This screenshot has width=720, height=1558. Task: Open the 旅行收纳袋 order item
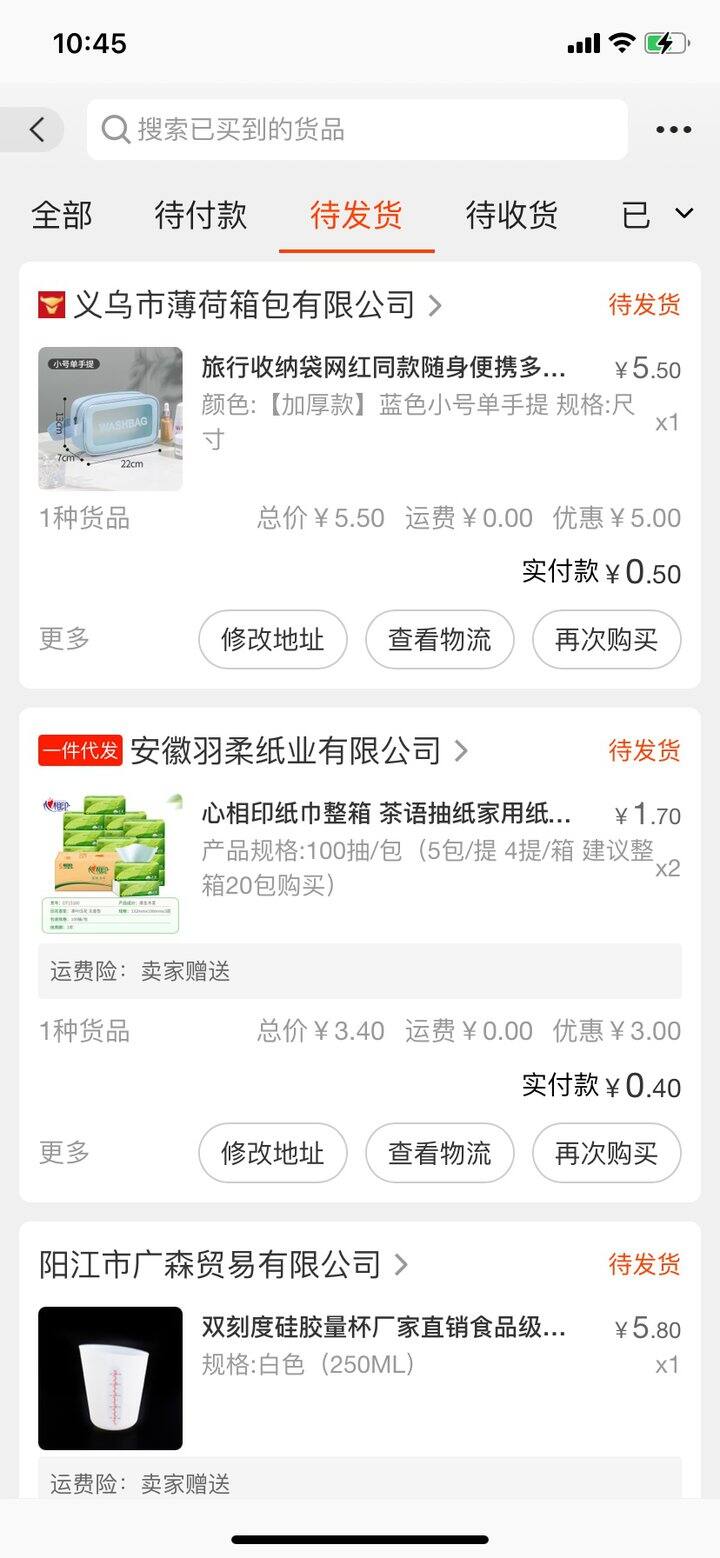360,418
